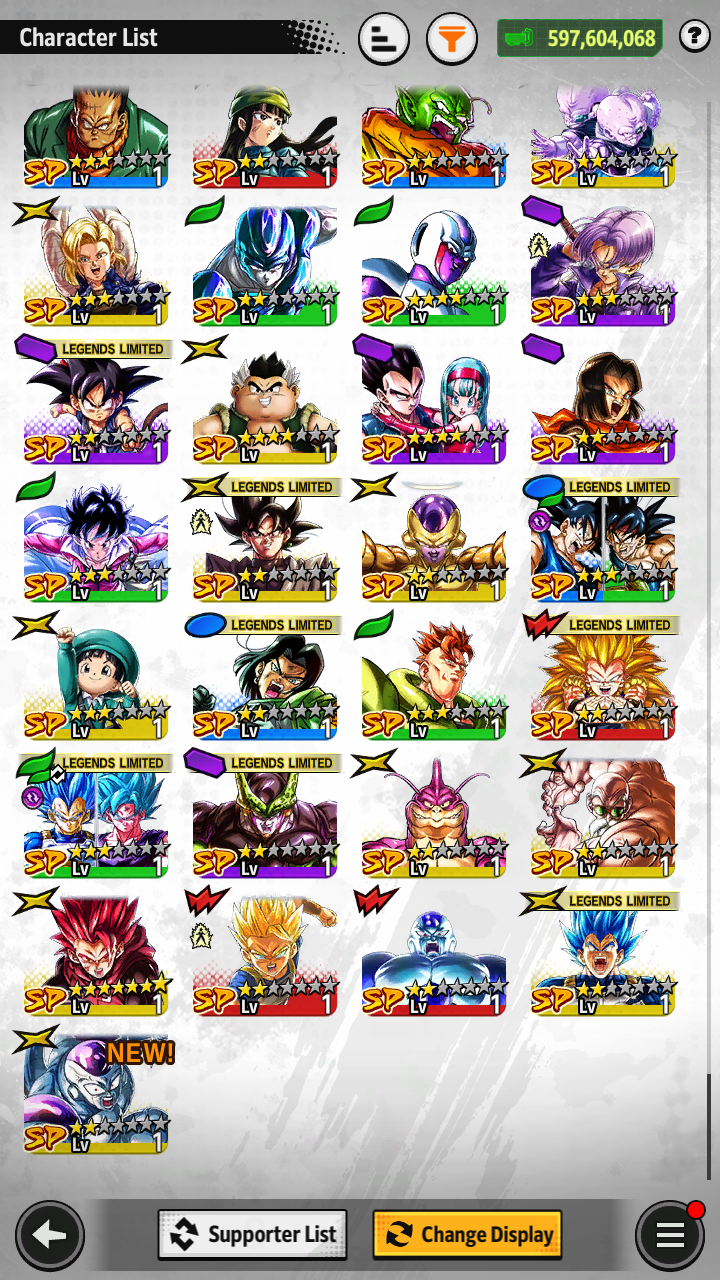Open the Android 16 character card
Screen dimensions: 720x1280
(x=434, y=680)
